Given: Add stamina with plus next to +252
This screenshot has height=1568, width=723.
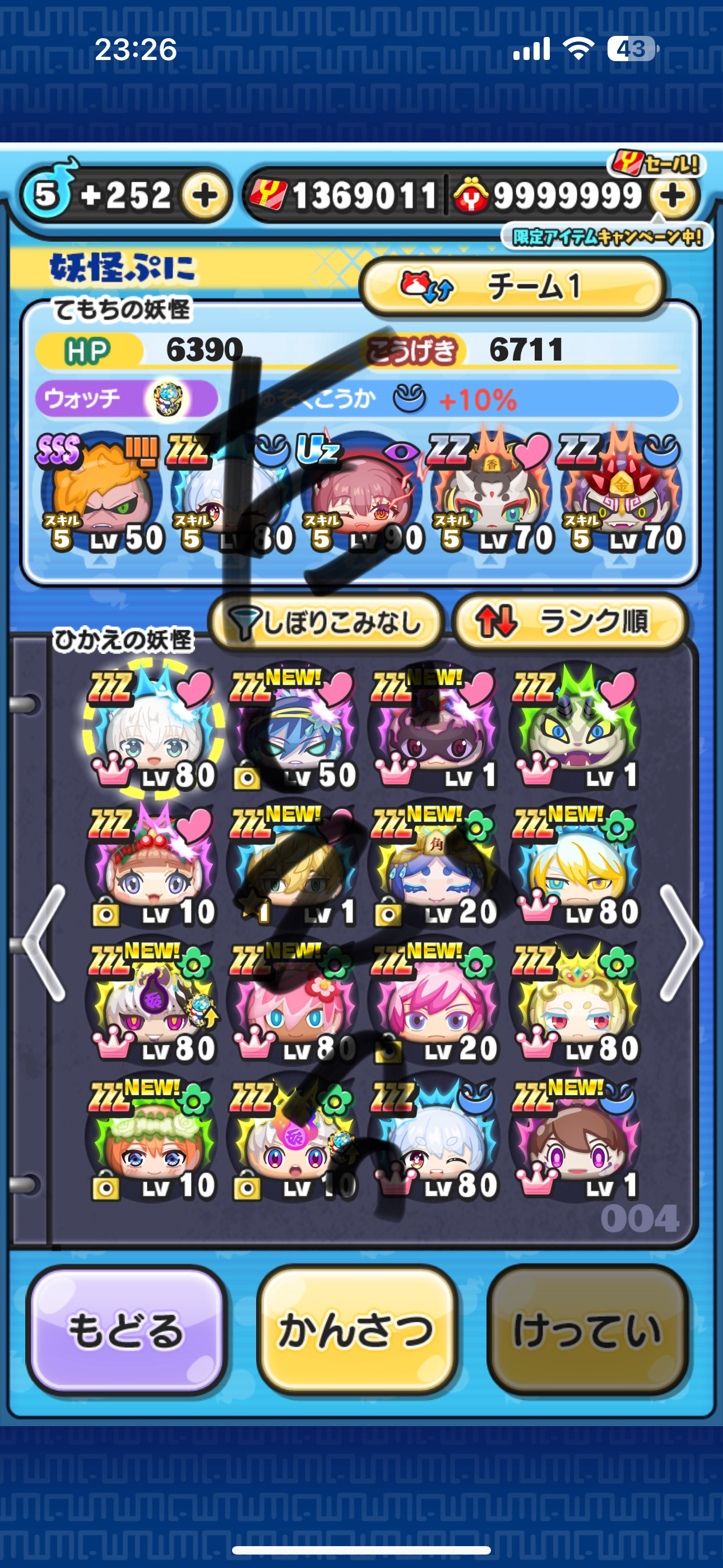Looking at the screenshot, I should point(205,196).
